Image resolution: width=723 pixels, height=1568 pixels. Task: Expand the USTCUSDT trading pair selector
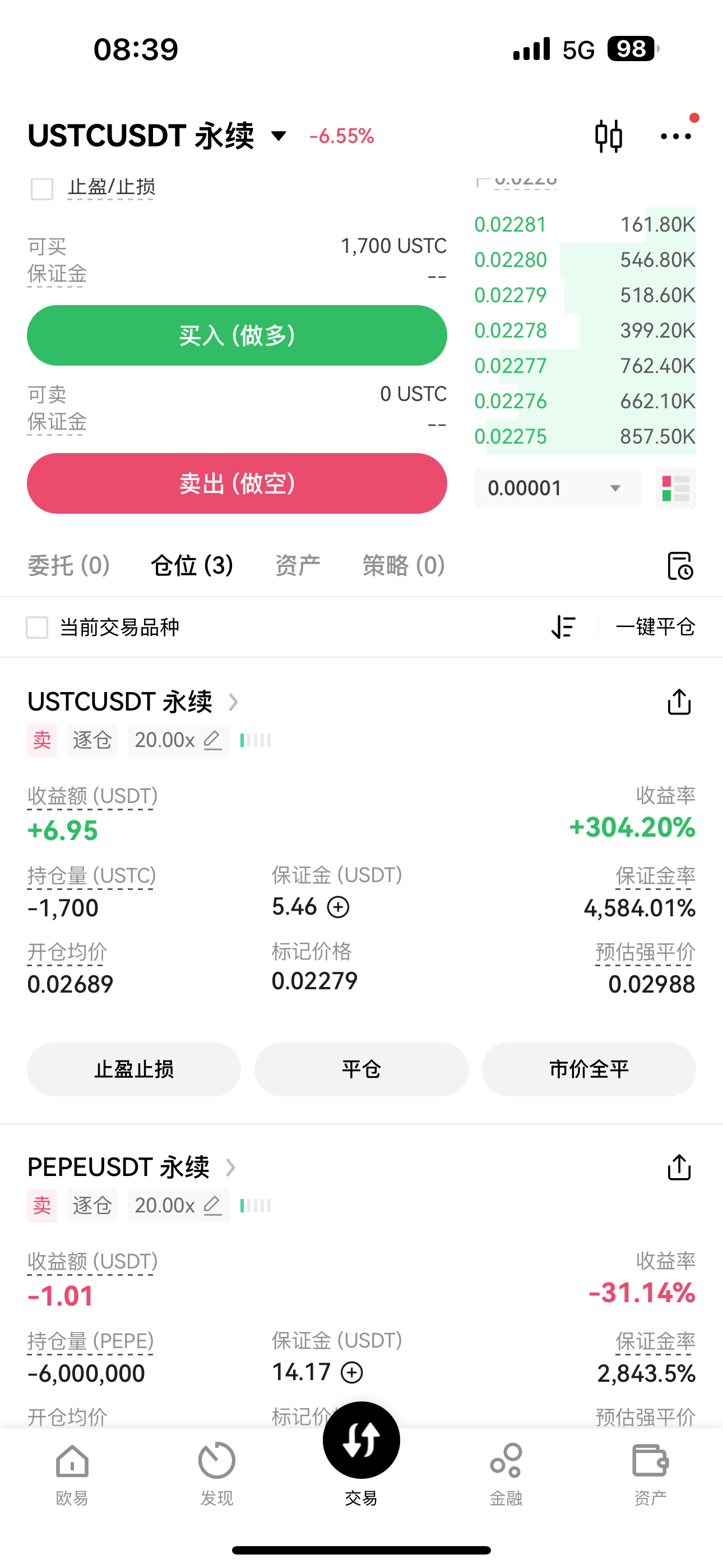pos(279,136)
